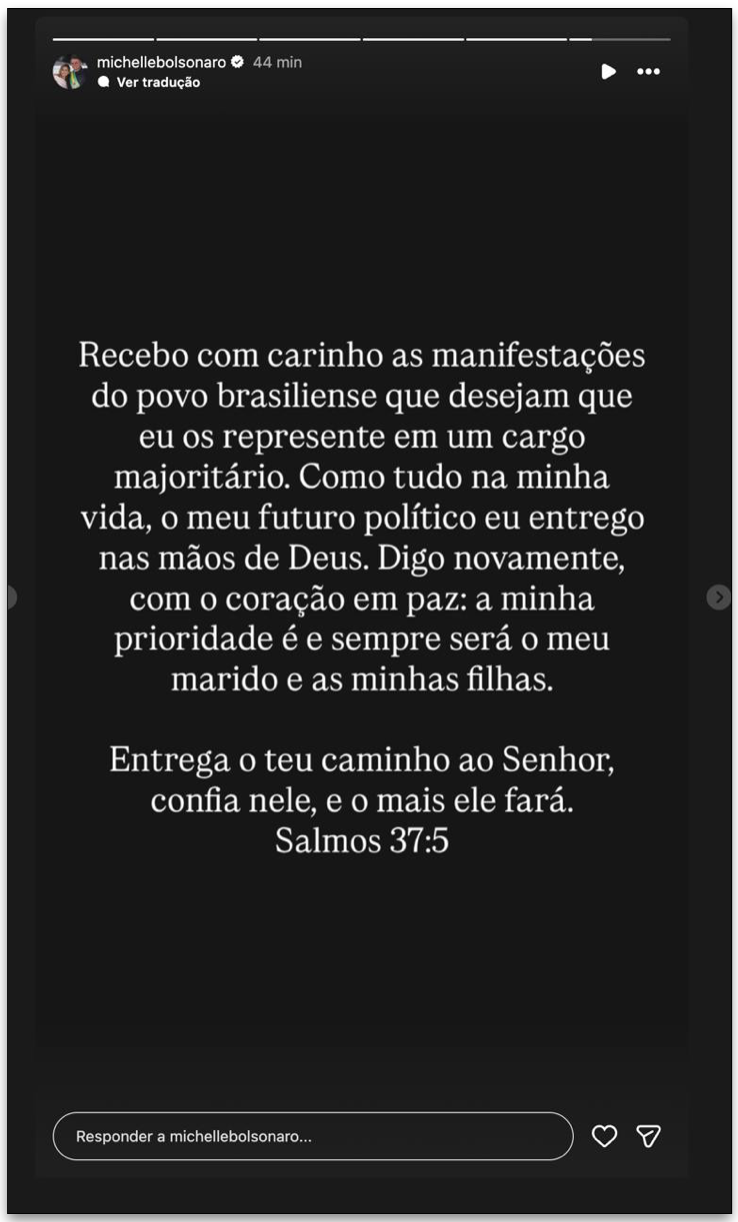Screen dimensions: 738x1222
Task: Click the three-dot options icon
Action: [648, 71]
